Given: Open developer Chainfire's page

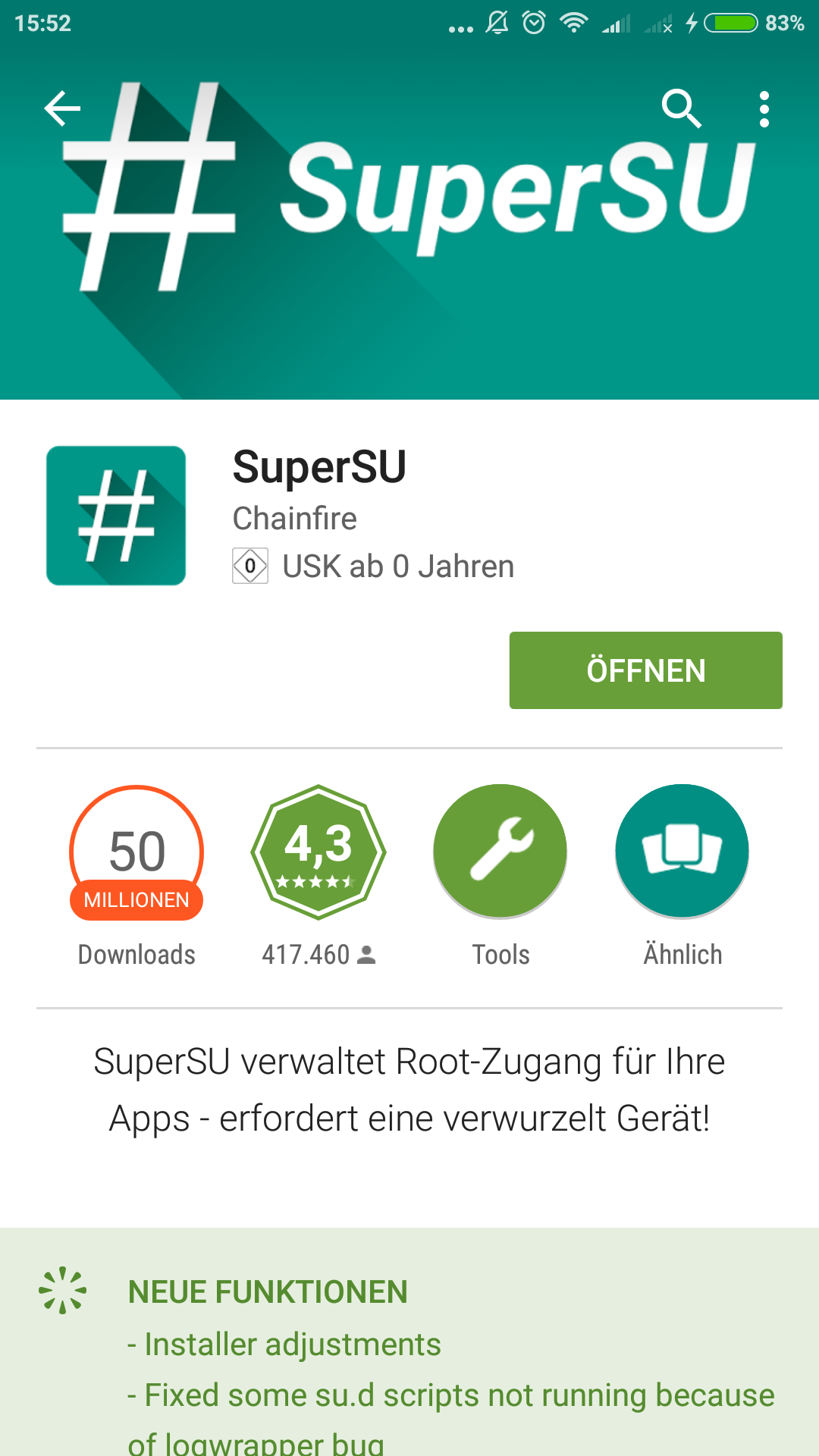Looking at the screenshot, I should point(294,519).
